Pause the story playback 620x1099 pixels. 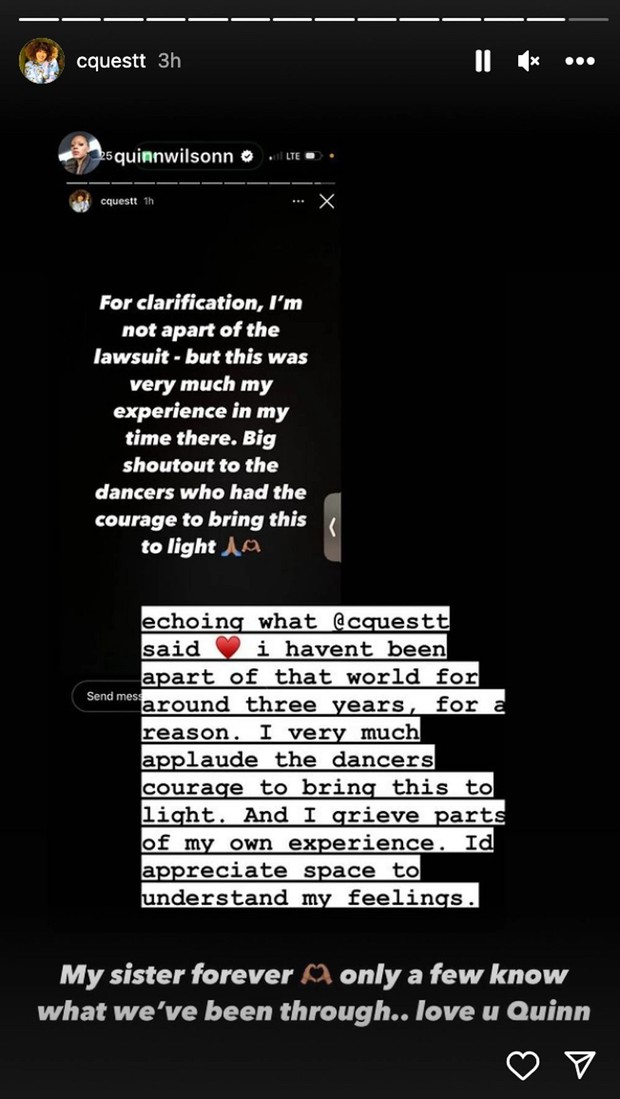pyautogui.click(x=483, y=61)
